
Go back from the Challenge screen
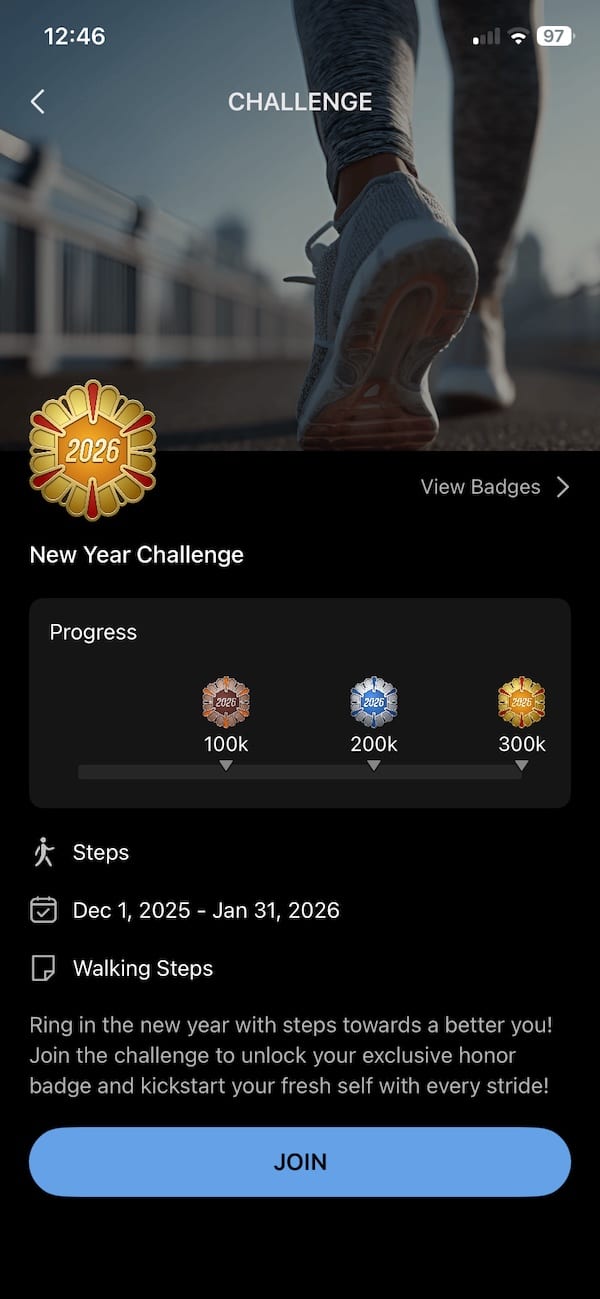point(38,101)
